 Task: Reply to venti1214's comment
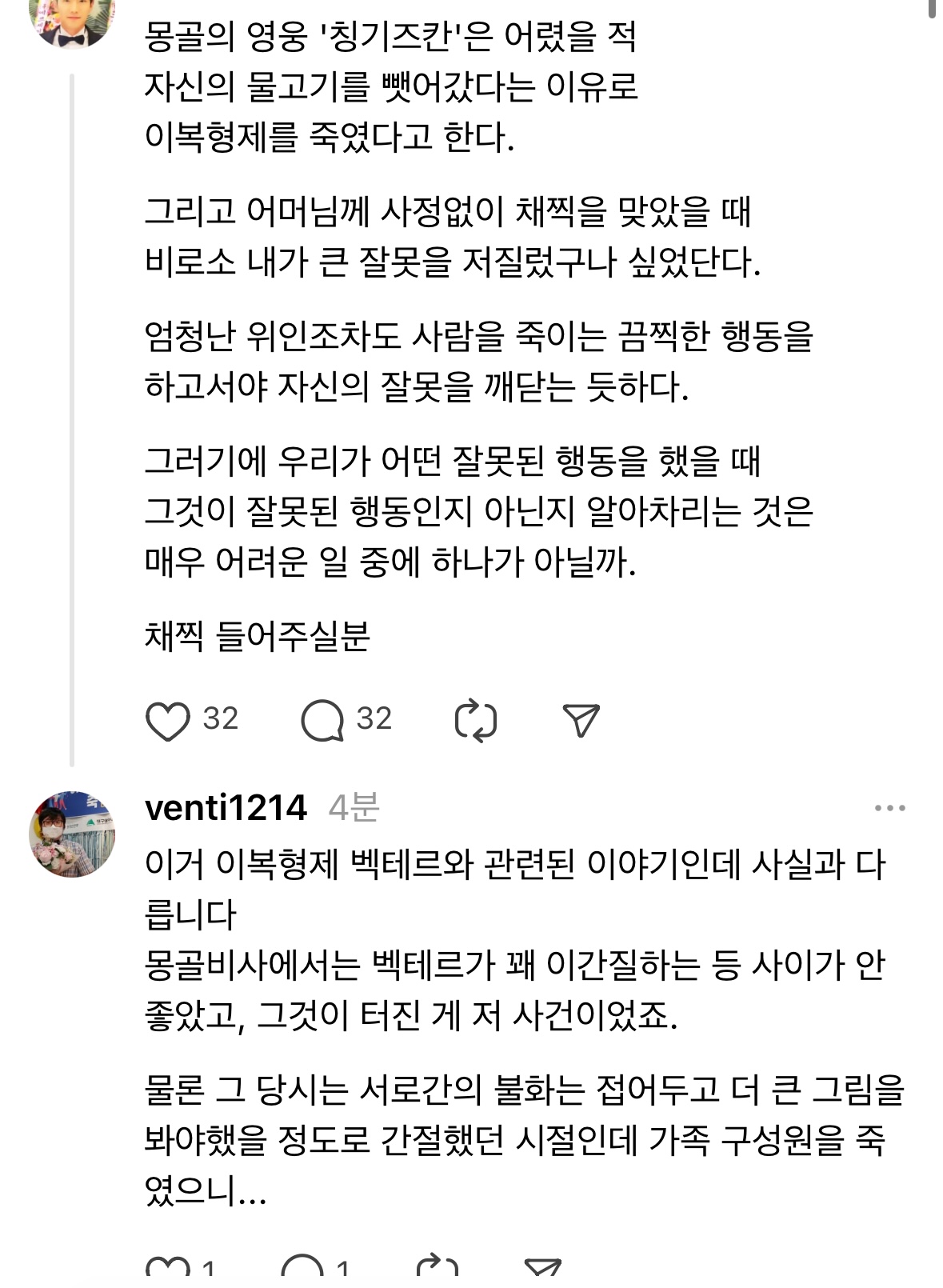pos(302,1270)
